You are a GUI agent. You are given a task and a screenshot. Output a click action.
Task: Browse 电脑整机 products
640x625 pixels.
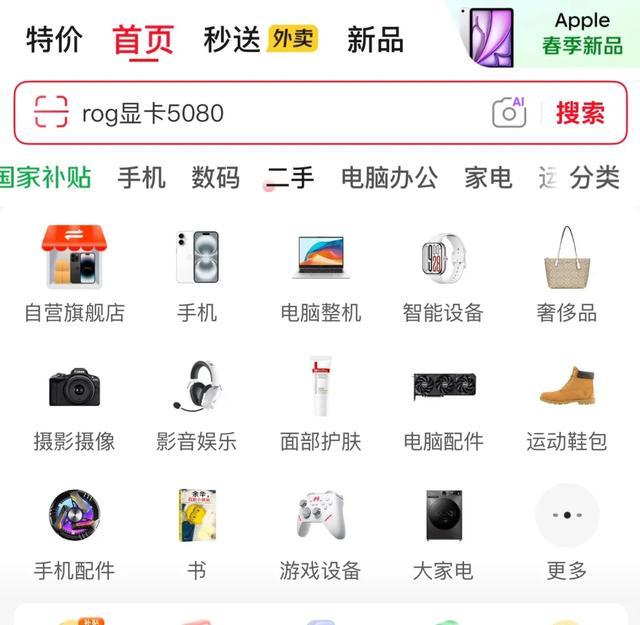[x=320, y=273]
